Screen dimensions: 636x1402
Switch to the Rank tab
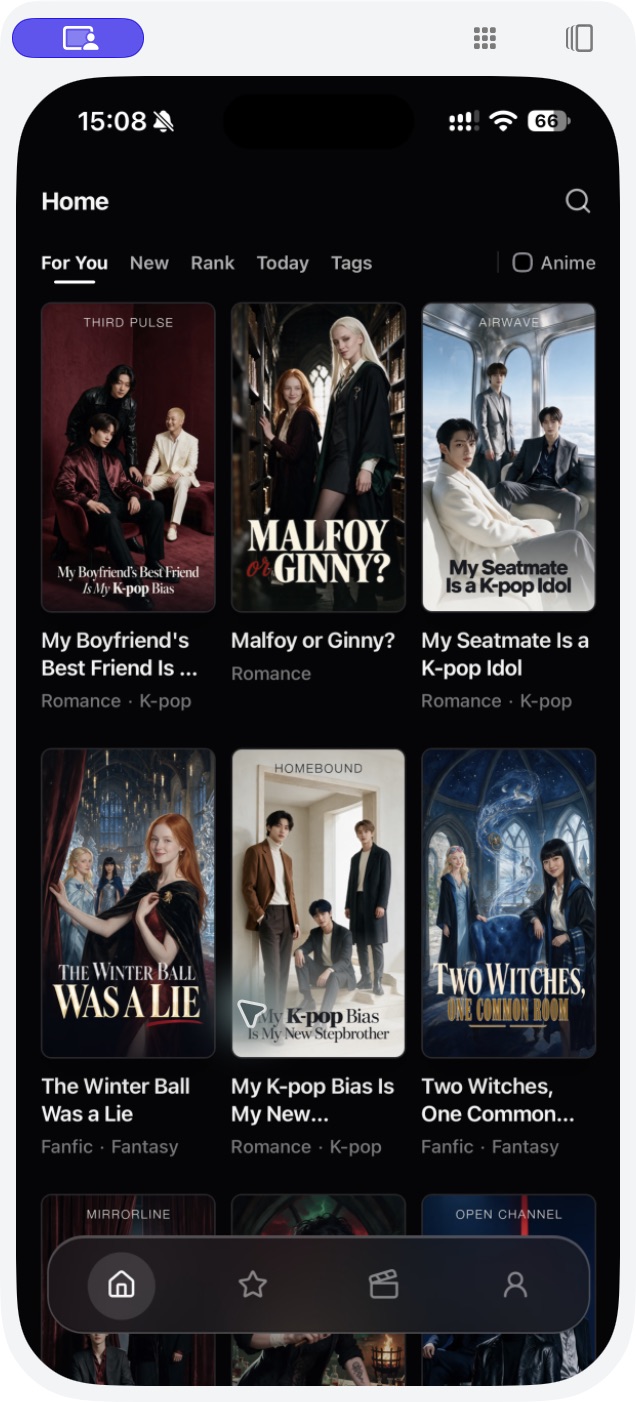[212, 263]
